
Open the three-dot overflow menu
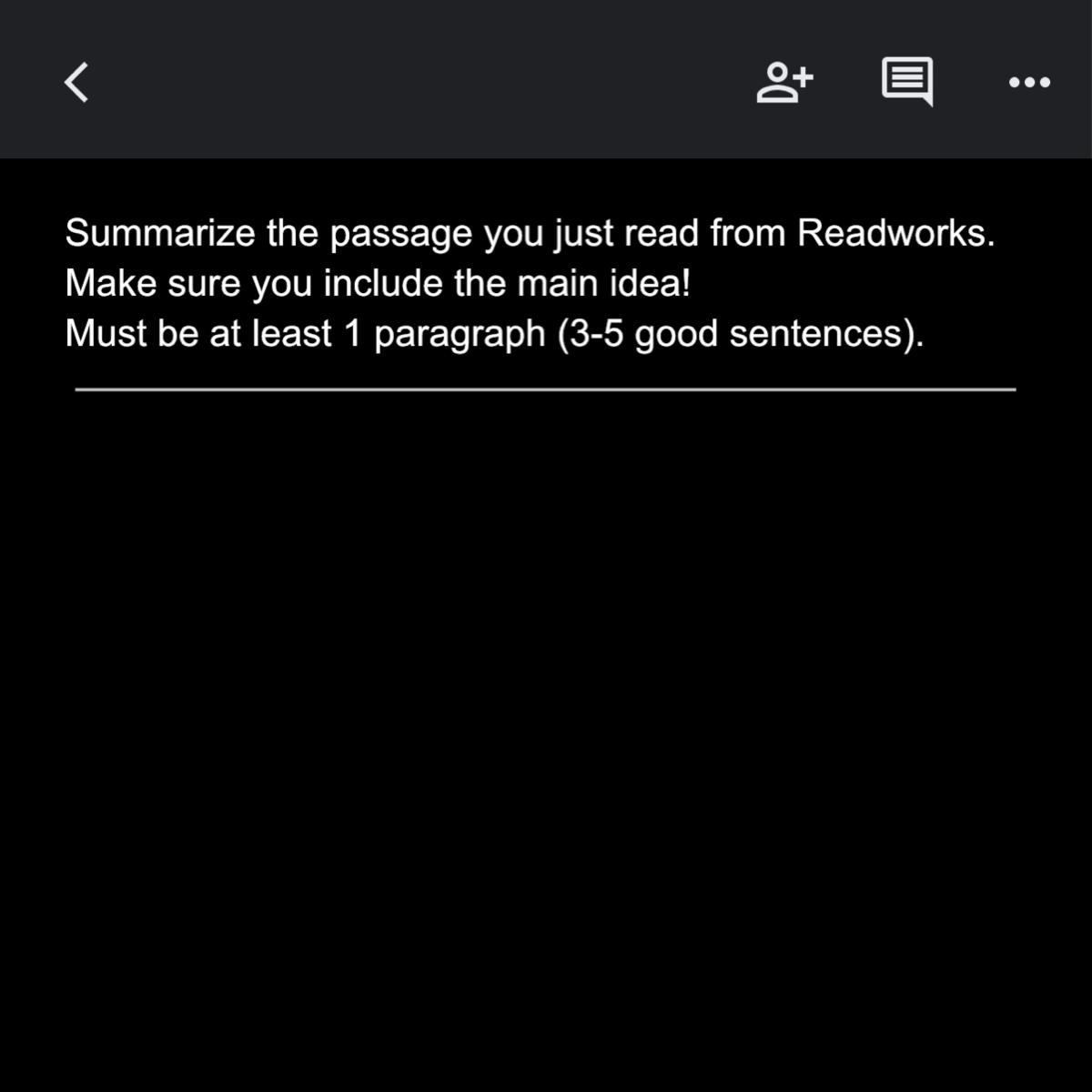pyautogui.click(x=1030, y=82)
